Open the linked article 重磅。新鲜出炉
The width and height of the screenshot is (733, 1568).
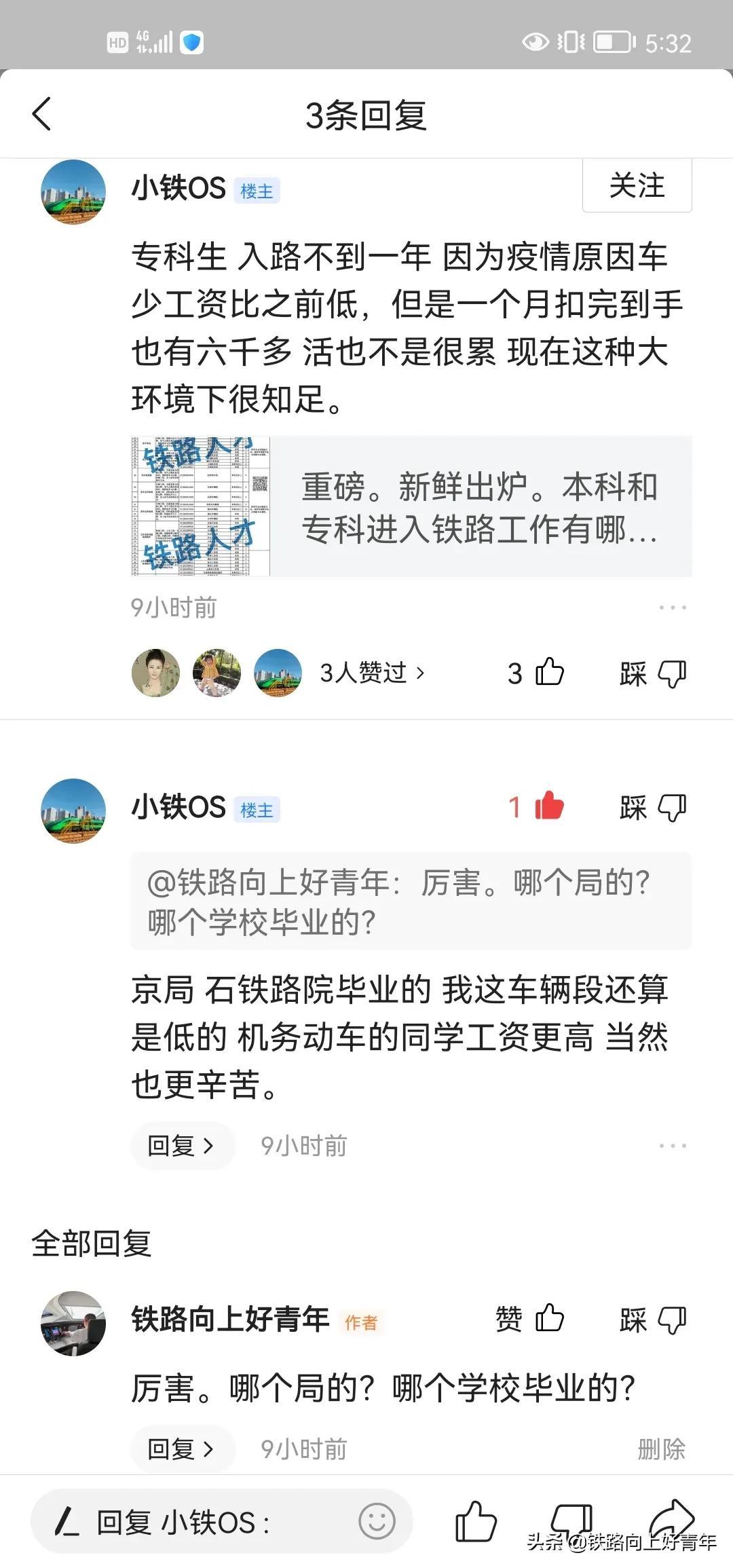[411, 506]
